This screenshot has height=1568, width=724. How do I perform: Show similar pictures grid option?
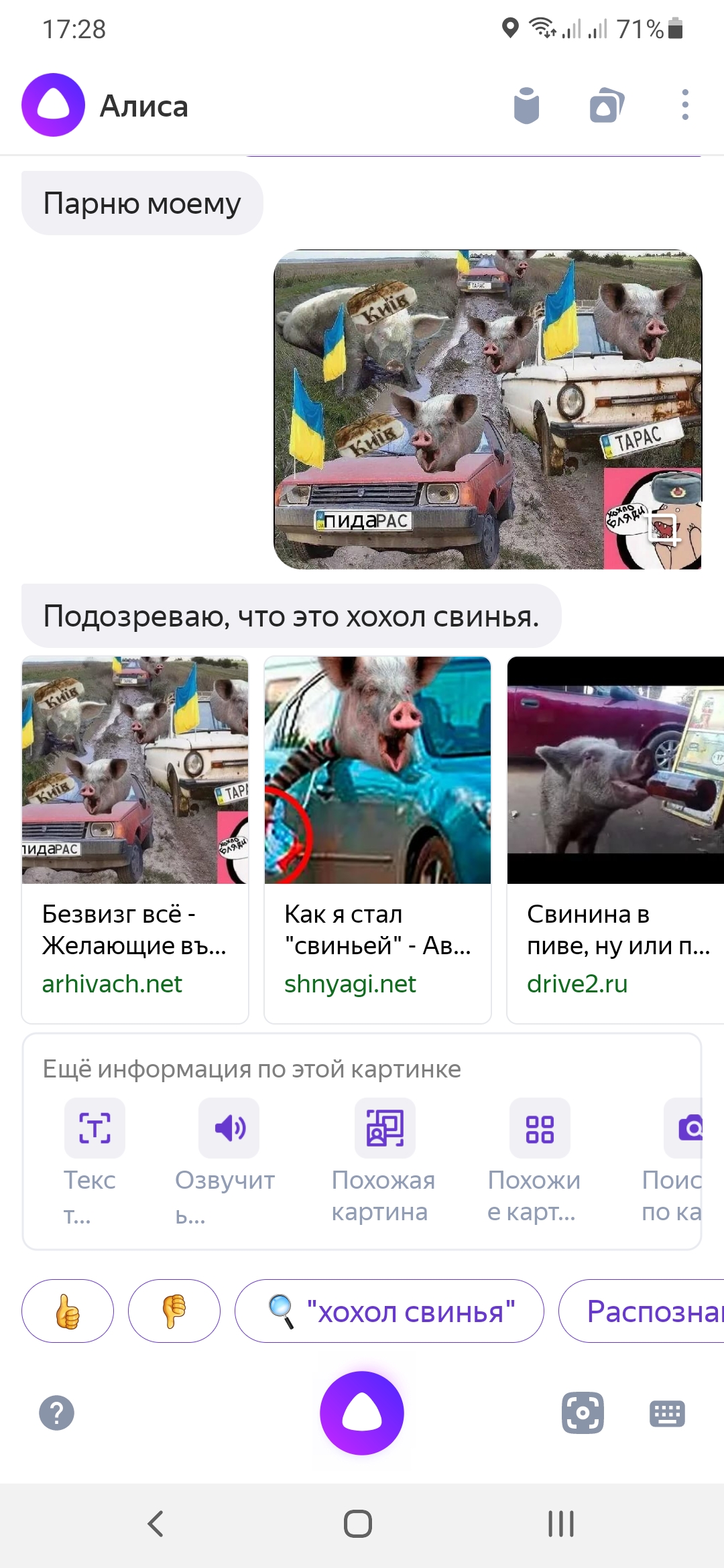coord(539,1163)
